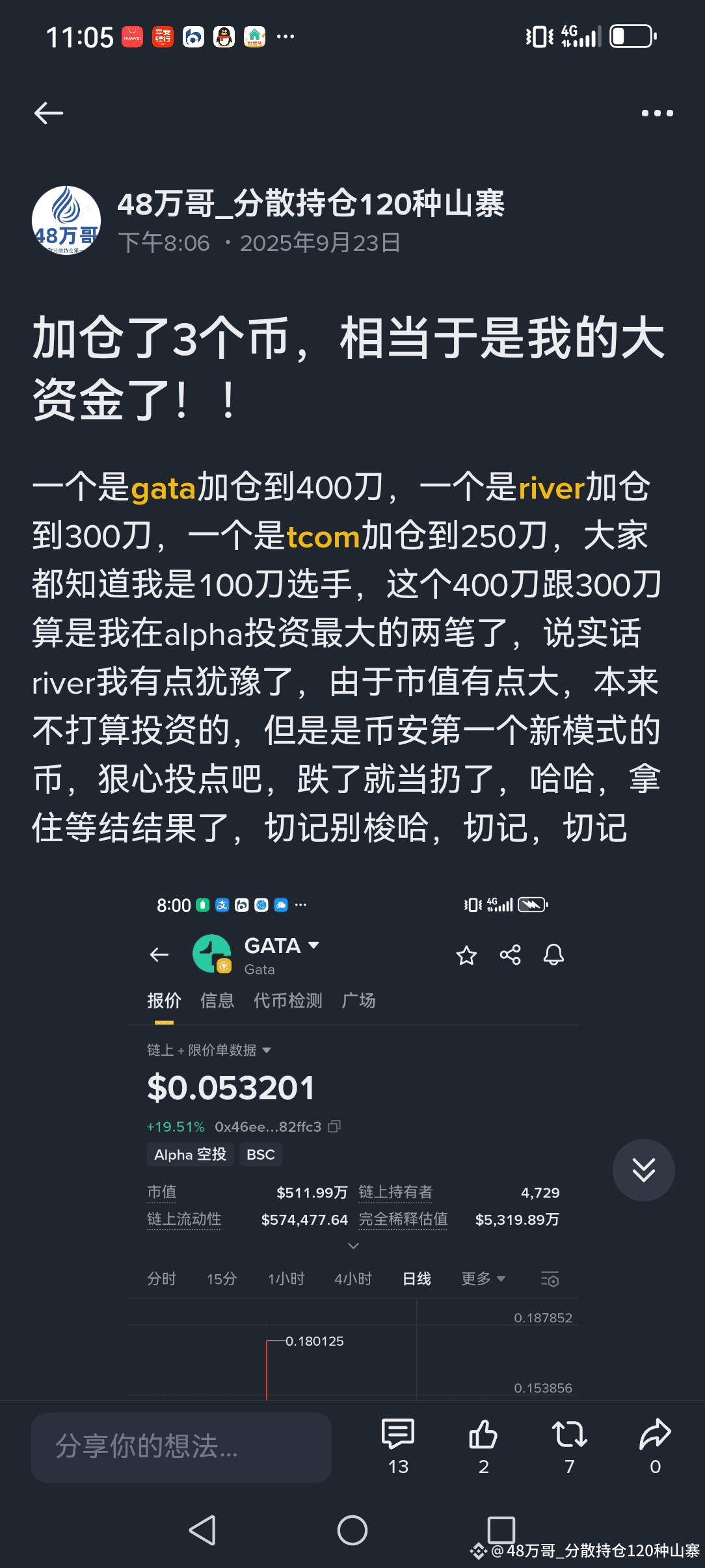Tap the system back button
The height and width of the screenshot is (1568, 705).
click(202, 1530)
